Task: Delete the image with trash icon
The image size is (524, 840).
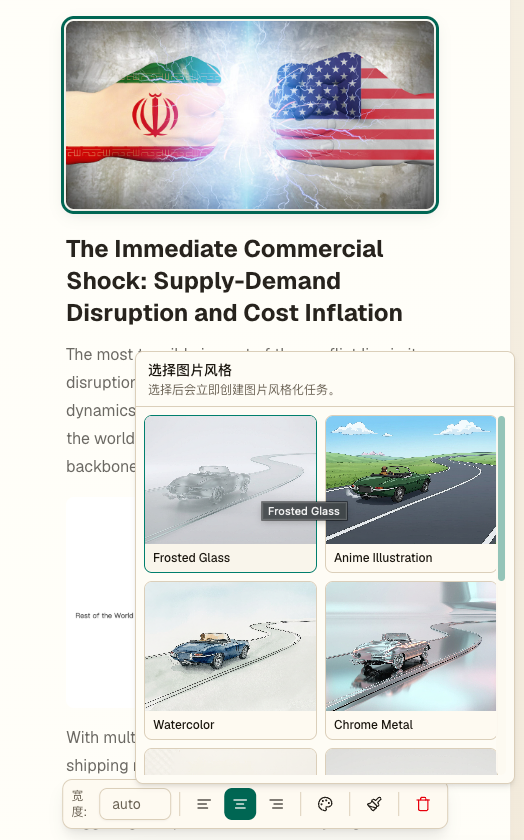Action: pyautogui.click(x=423, y=804)
